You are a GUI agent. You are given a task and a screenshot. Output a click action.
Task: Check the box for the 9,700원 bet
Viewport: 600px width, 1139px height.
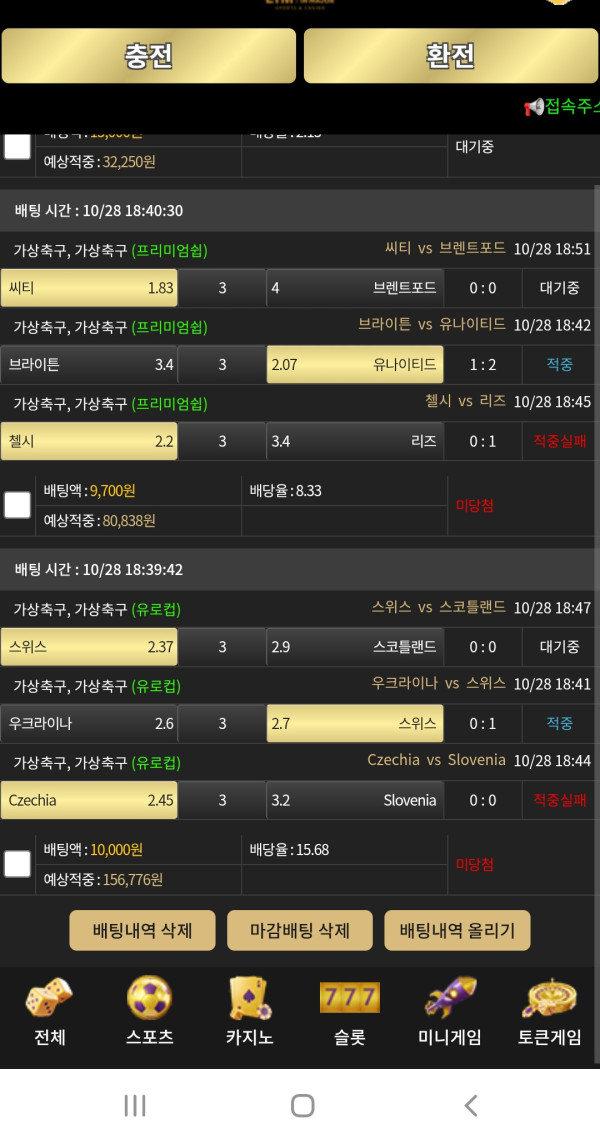tap(17, 505)
